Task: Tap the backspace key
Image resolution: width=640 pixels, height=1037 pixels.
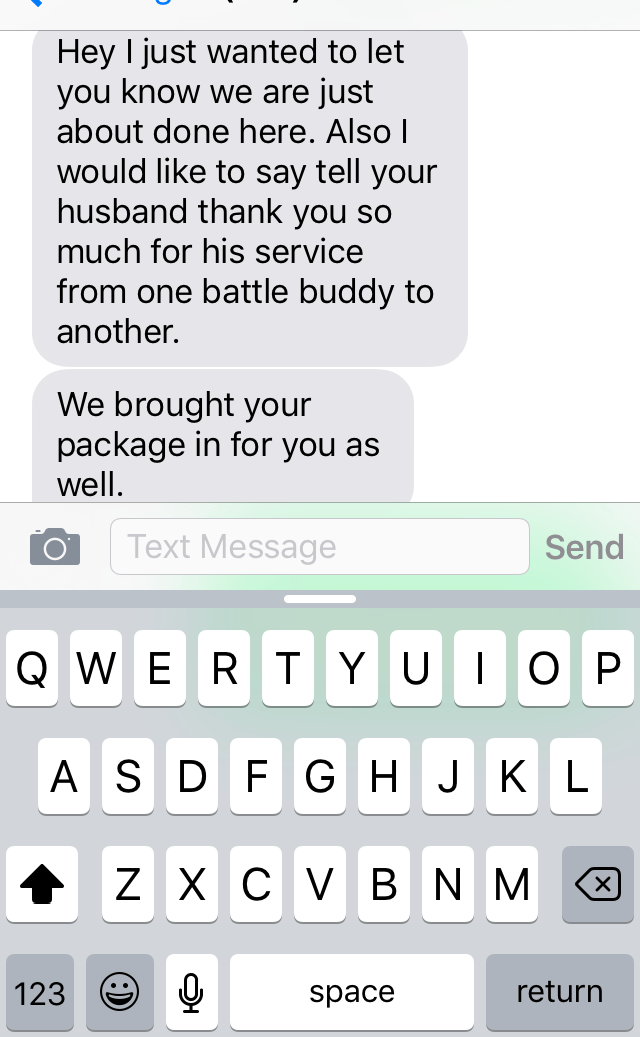Action: point(598,884)
